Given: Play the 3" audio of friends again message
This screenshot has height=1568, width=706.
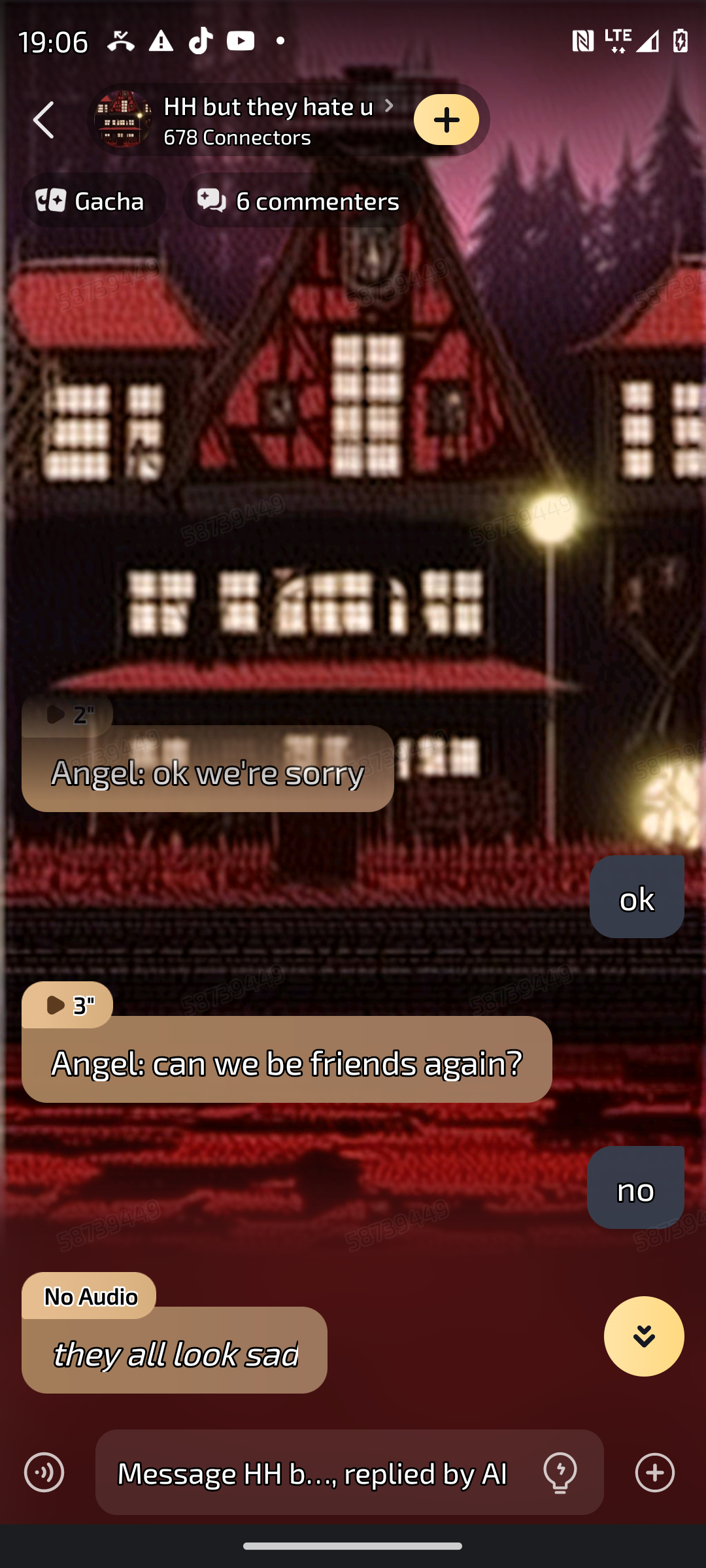Looking at the screenshot, I should [x=67, y=1005].
